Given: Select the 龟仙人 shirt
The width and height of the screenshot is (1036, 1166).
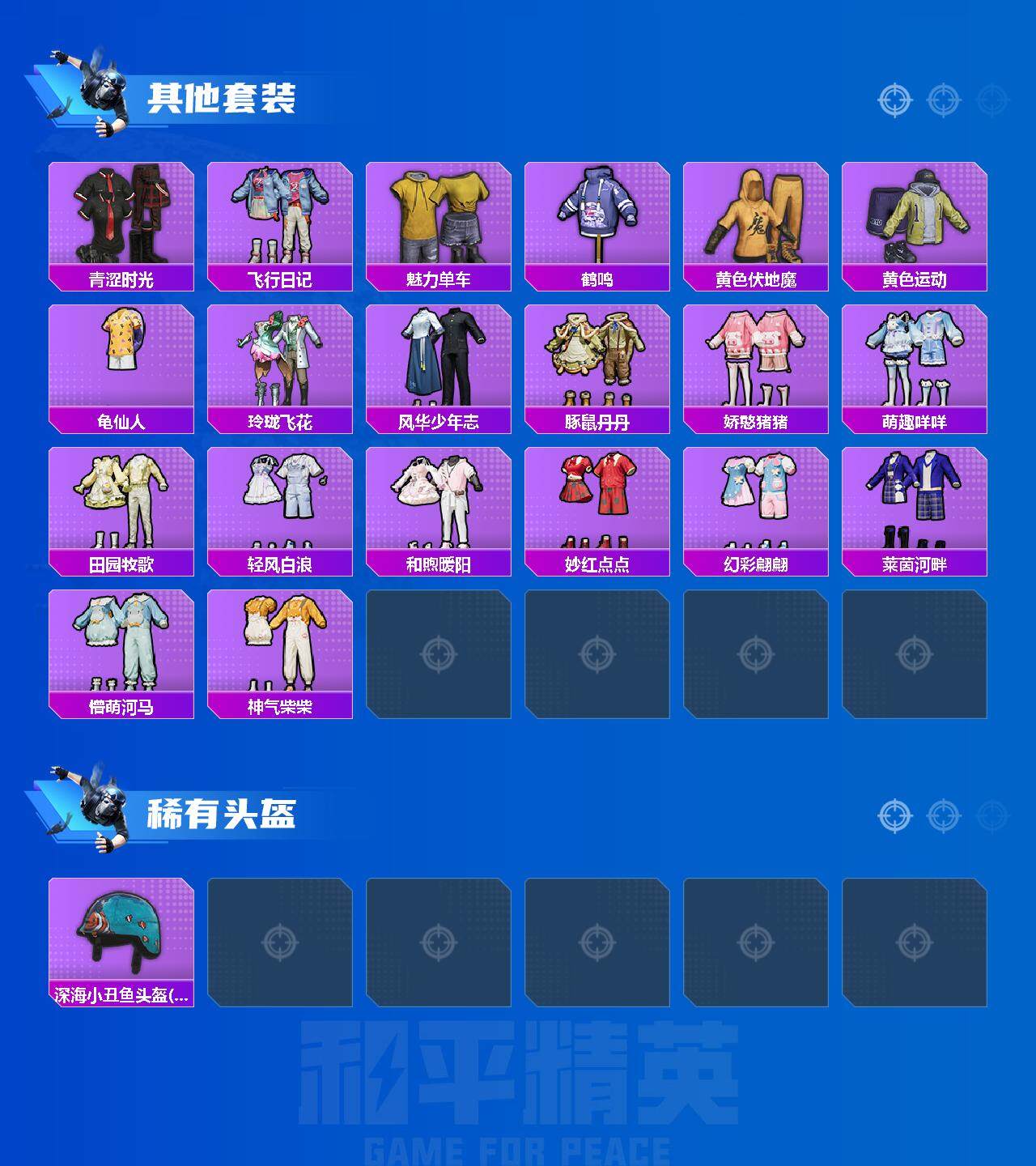Looking at the screenshot, I should coord(120,356).
